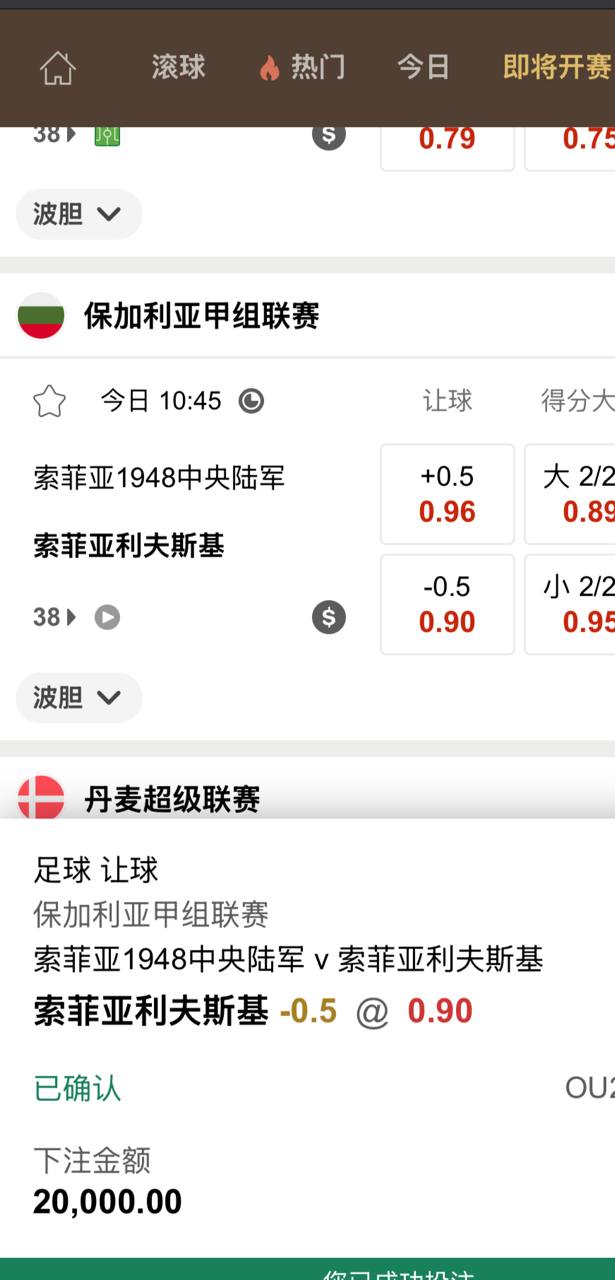Image resolution: width=615 pixels, height=1280 pixels.
Task: Tap the dollar cash-out icon of Sofia match
Action: pyautogui.click(x=328, y=618)
